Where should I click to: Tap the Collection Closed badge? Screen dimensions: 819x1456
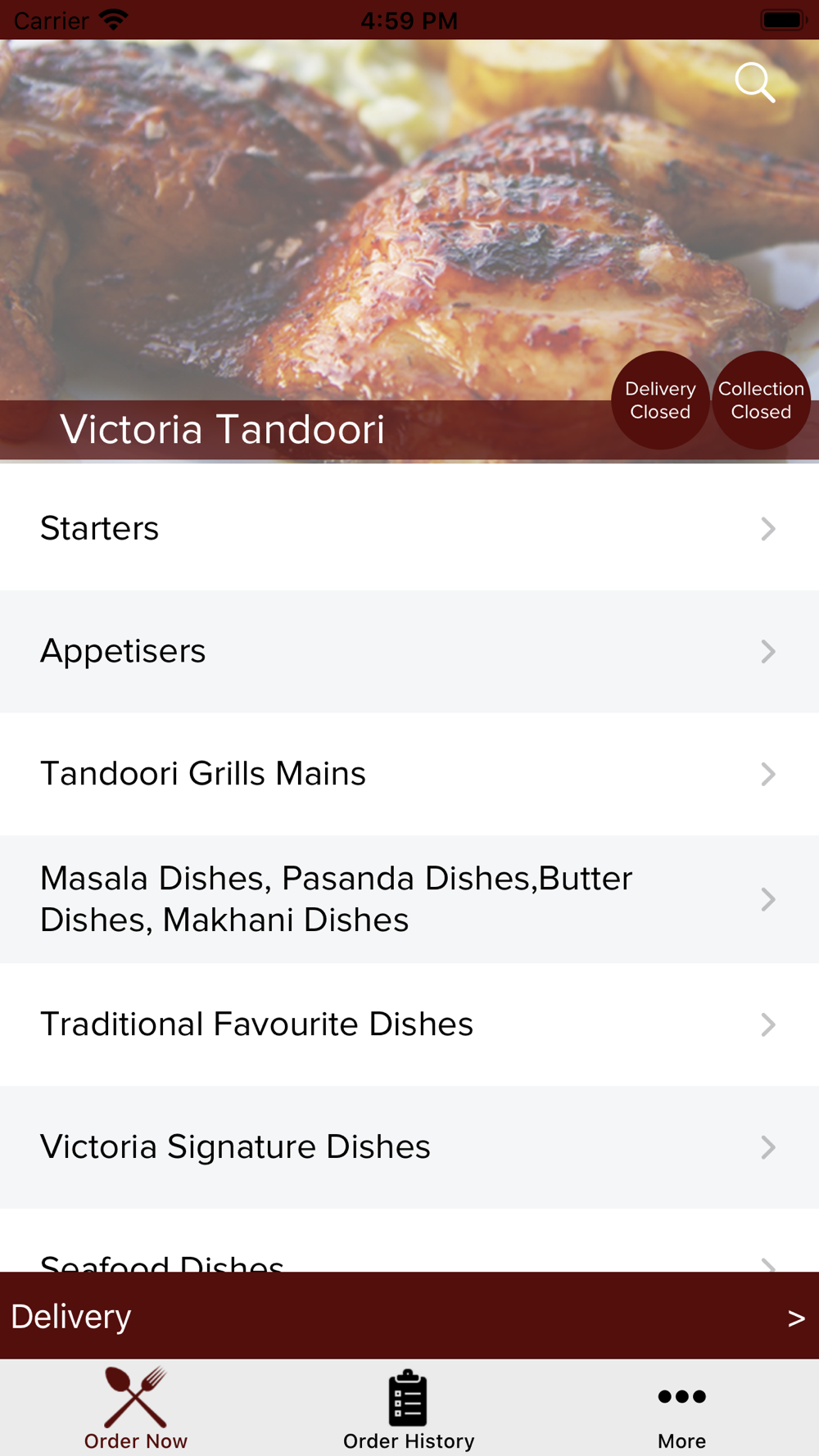point(761,400)
